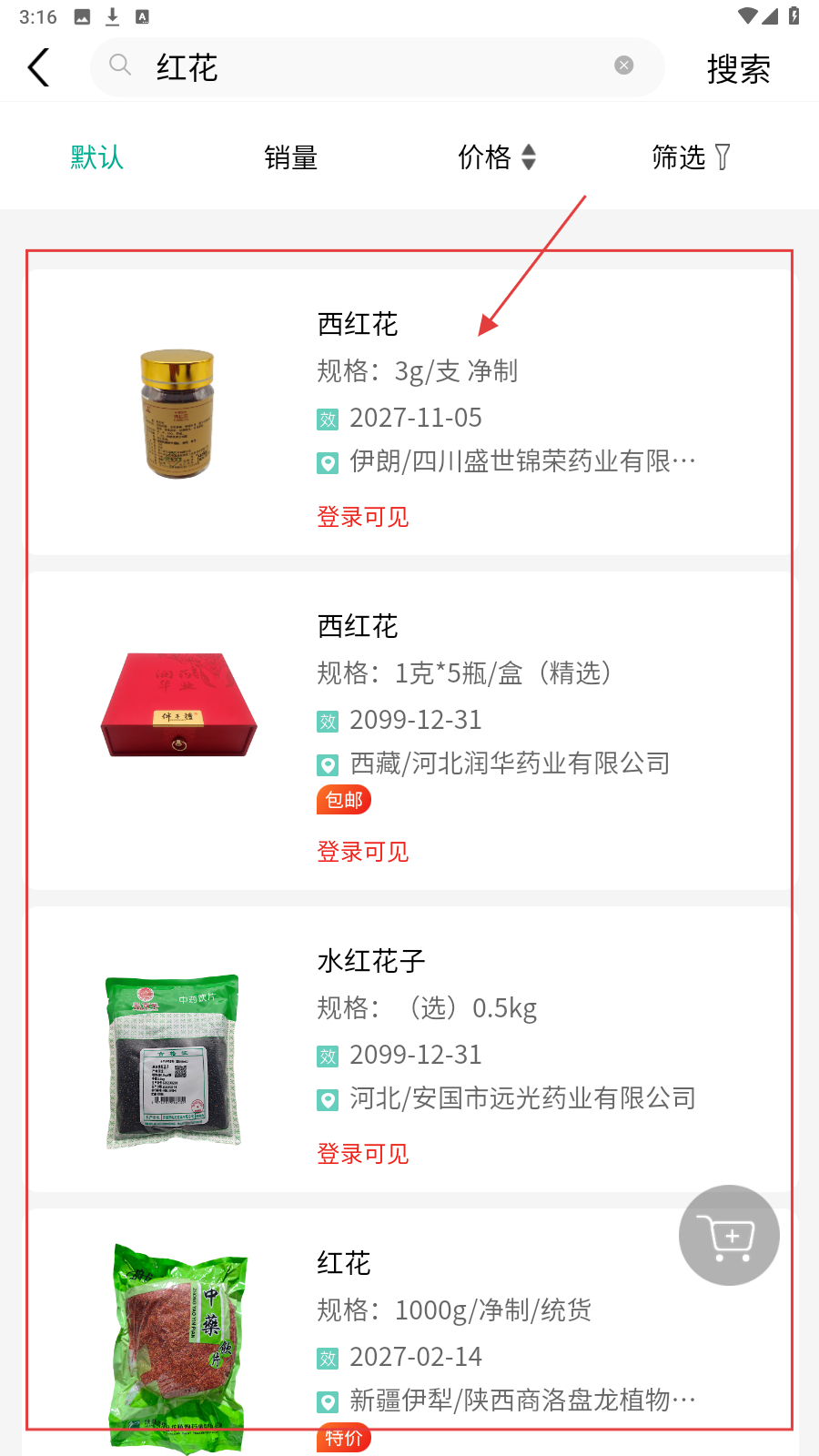Open the 西红花 3g/支 净制 product

[x=409, y=411]
